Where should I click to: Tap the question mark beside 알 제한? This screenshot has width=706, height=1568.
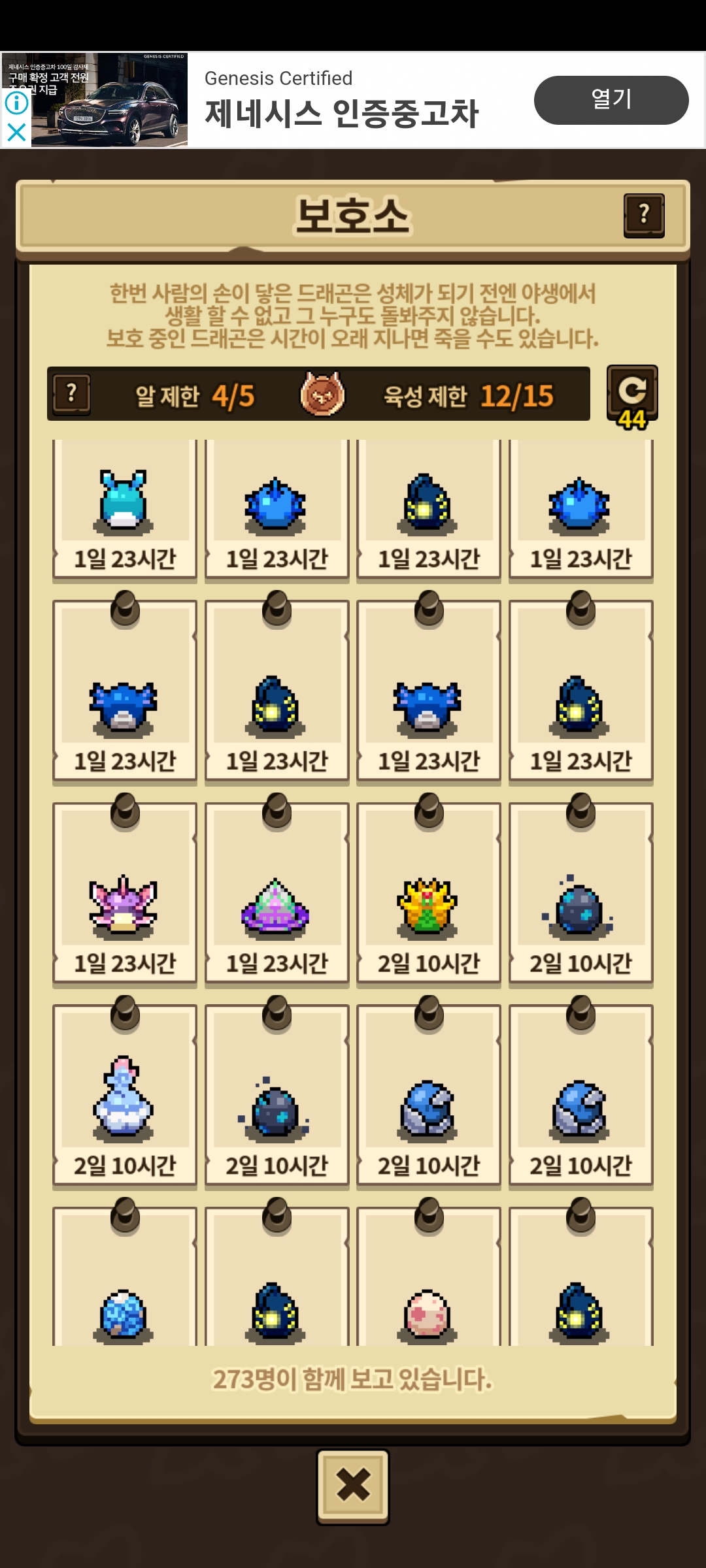72,394
